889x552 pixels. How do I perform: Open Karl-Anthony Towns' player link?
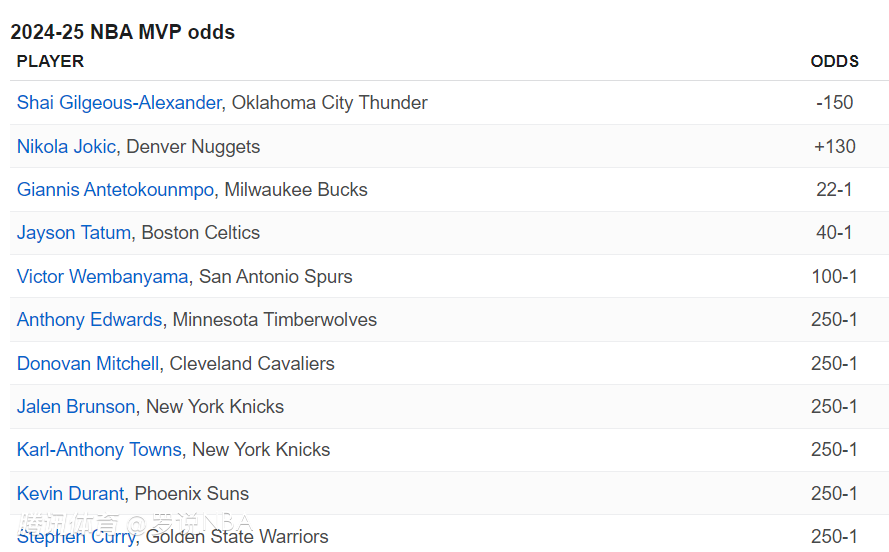[x=99, y=450]
